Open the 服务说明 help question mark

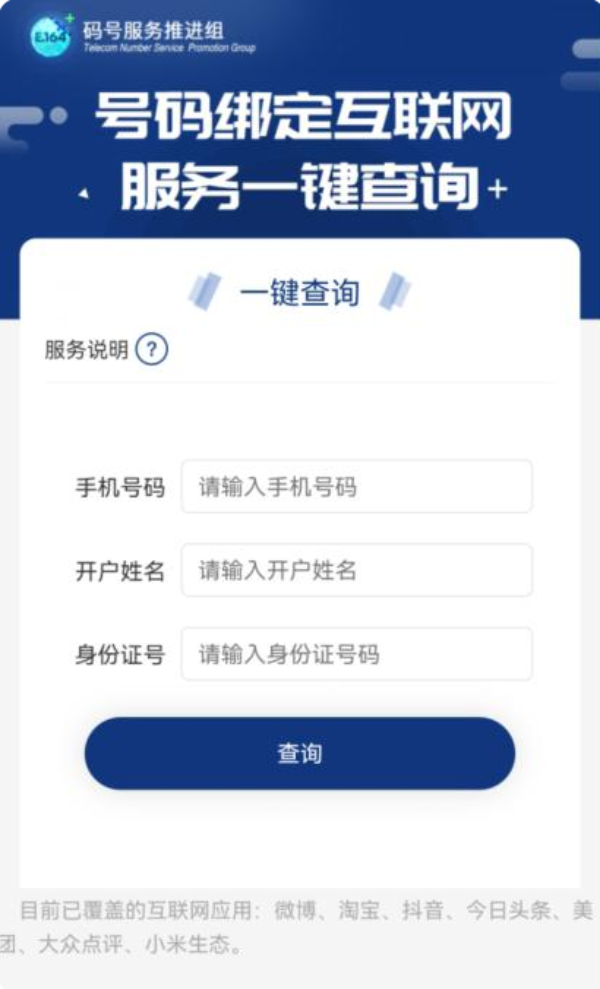point(151,350)
